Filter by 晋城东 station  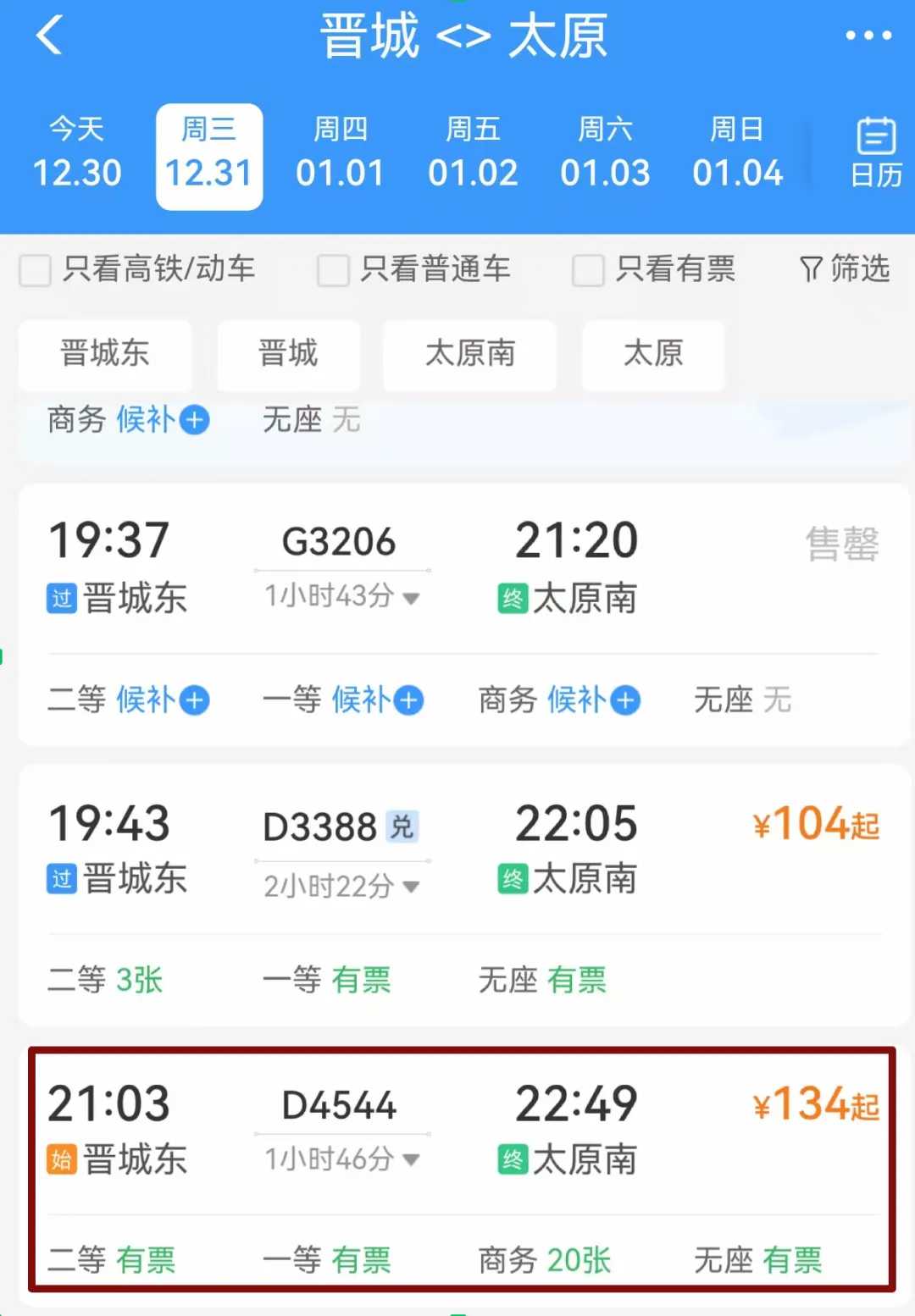pos(105,353)
